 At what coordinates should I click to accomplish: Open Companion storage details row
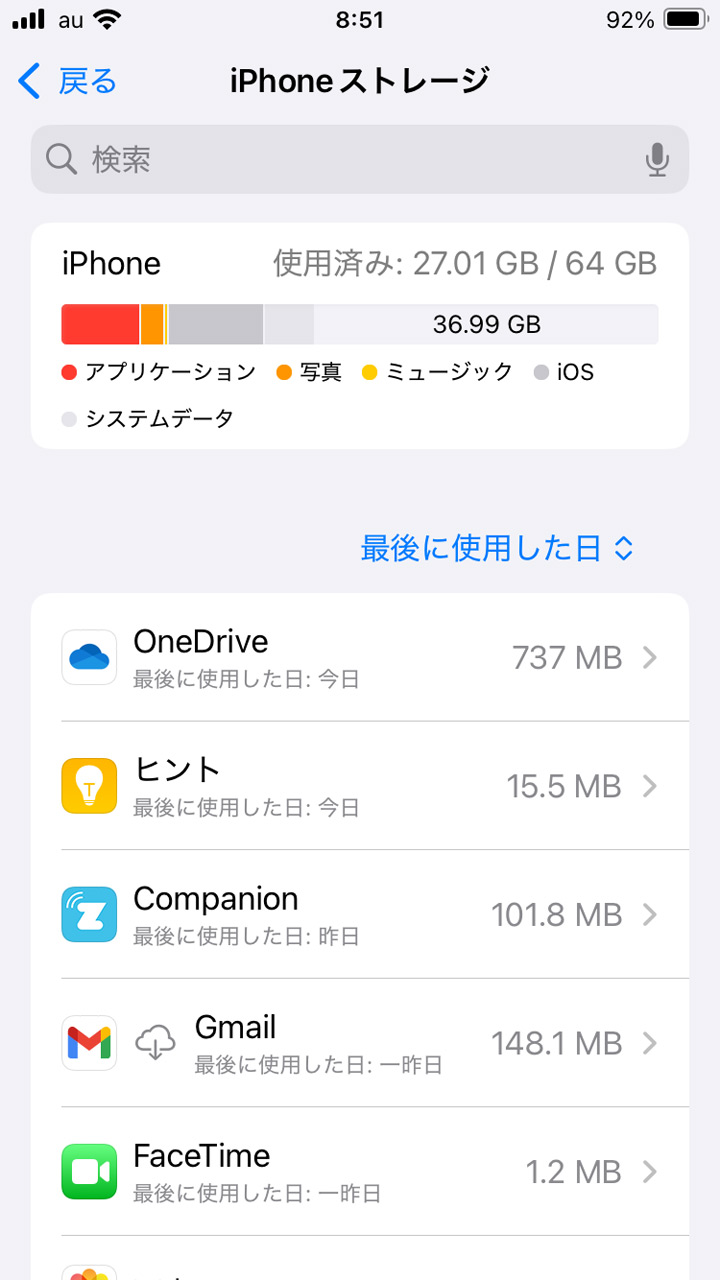(x=360, y=915)
